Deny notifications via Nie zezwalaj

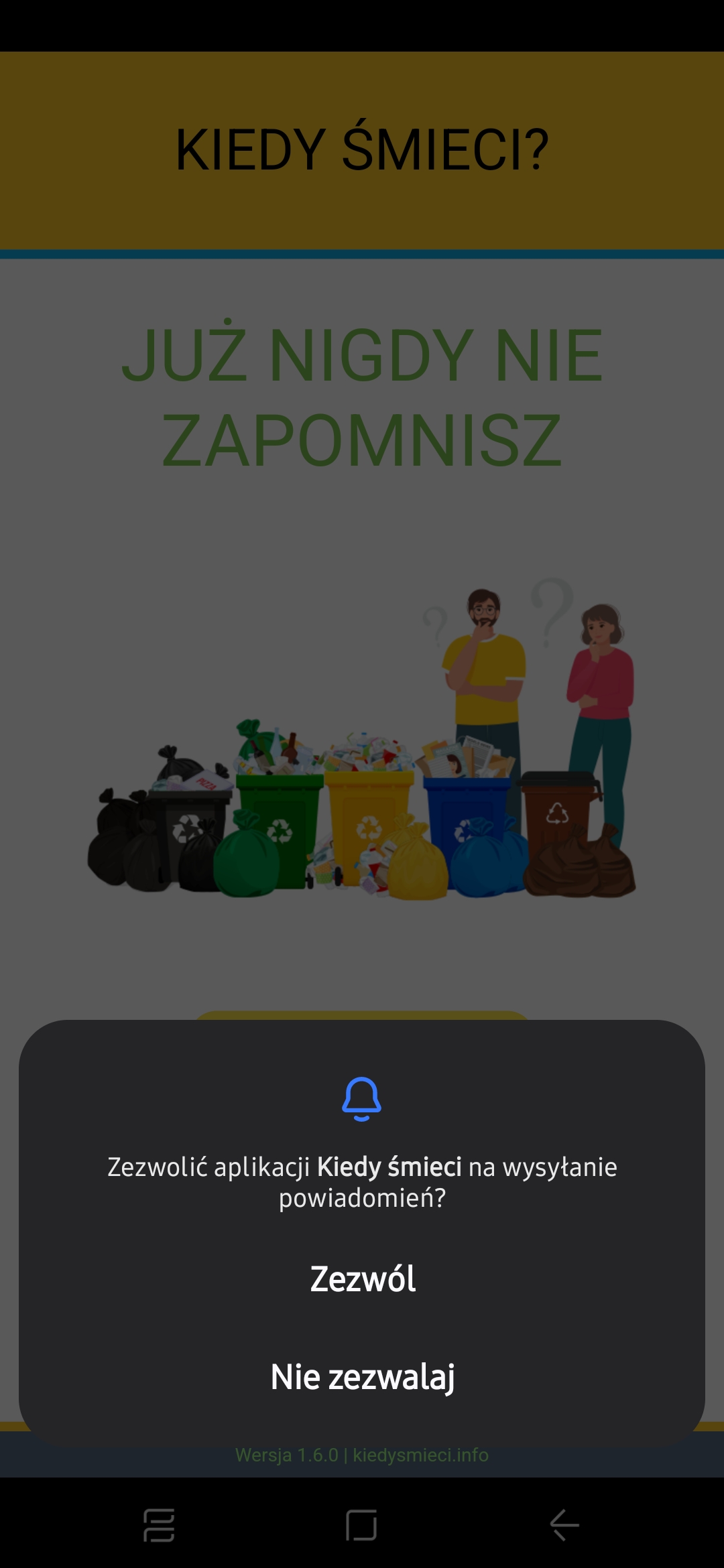(363, 1377)
